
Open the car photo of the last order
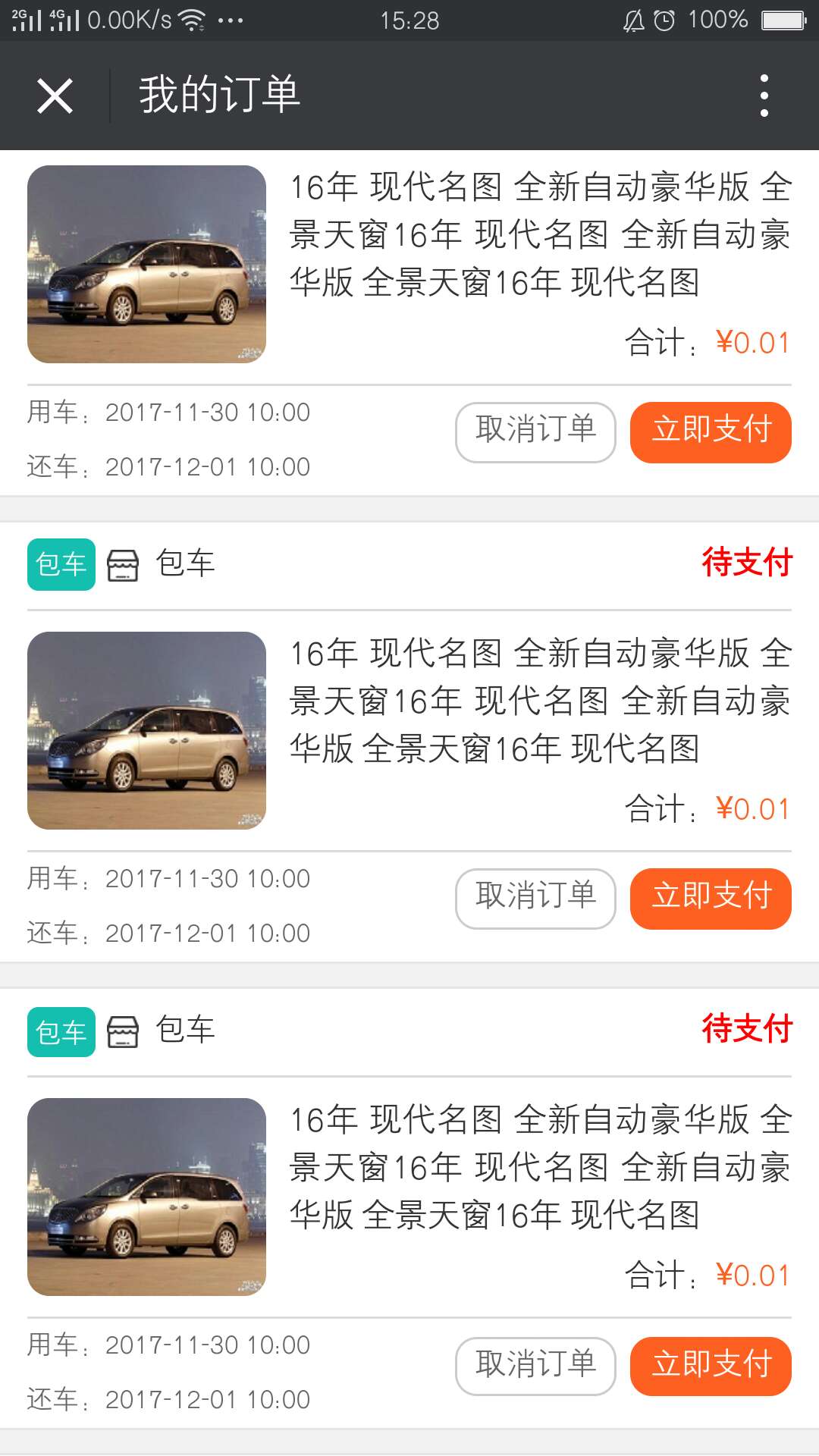(x=147, y=1197)
